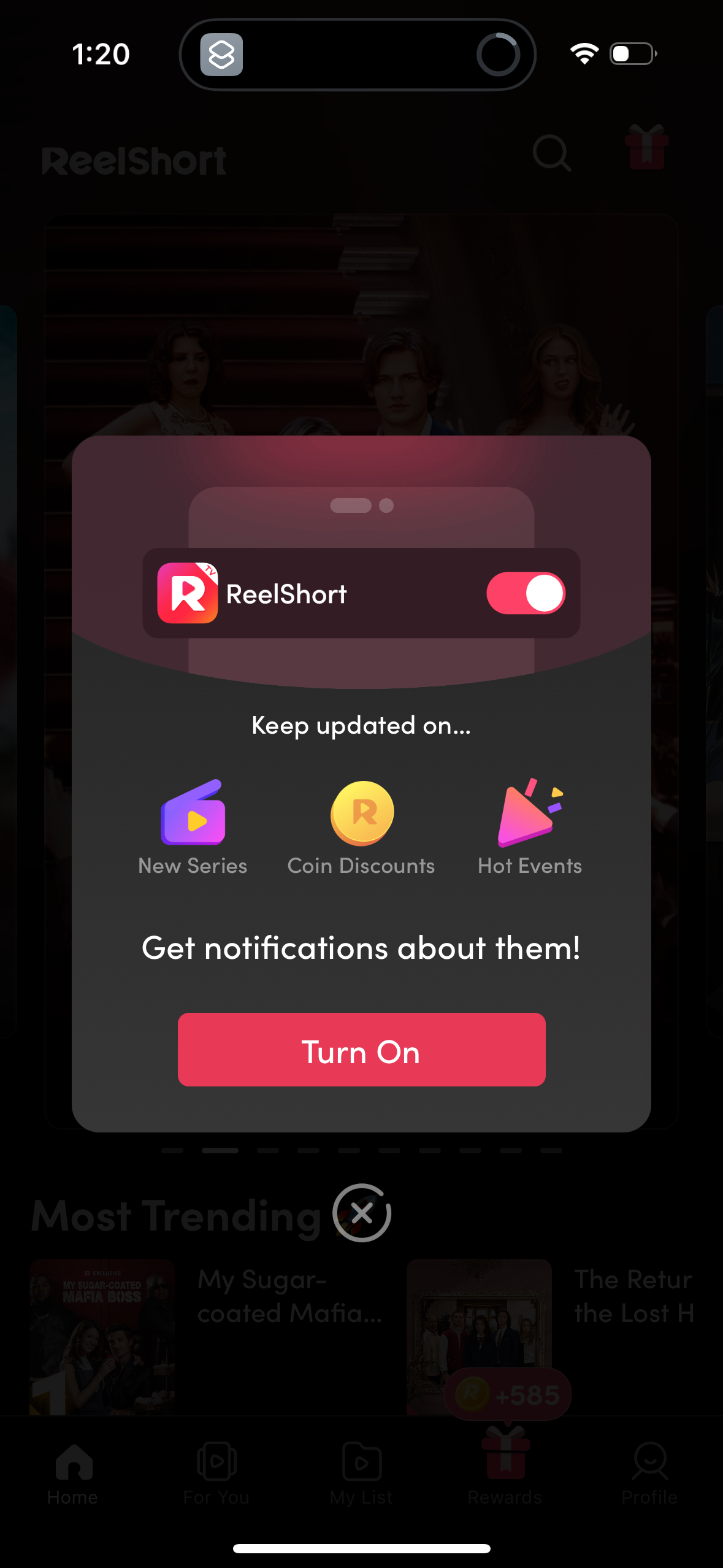Dismiss the notifications popup with the X
Viewport: 723px width, 1568px height.
coord(361,1213)
